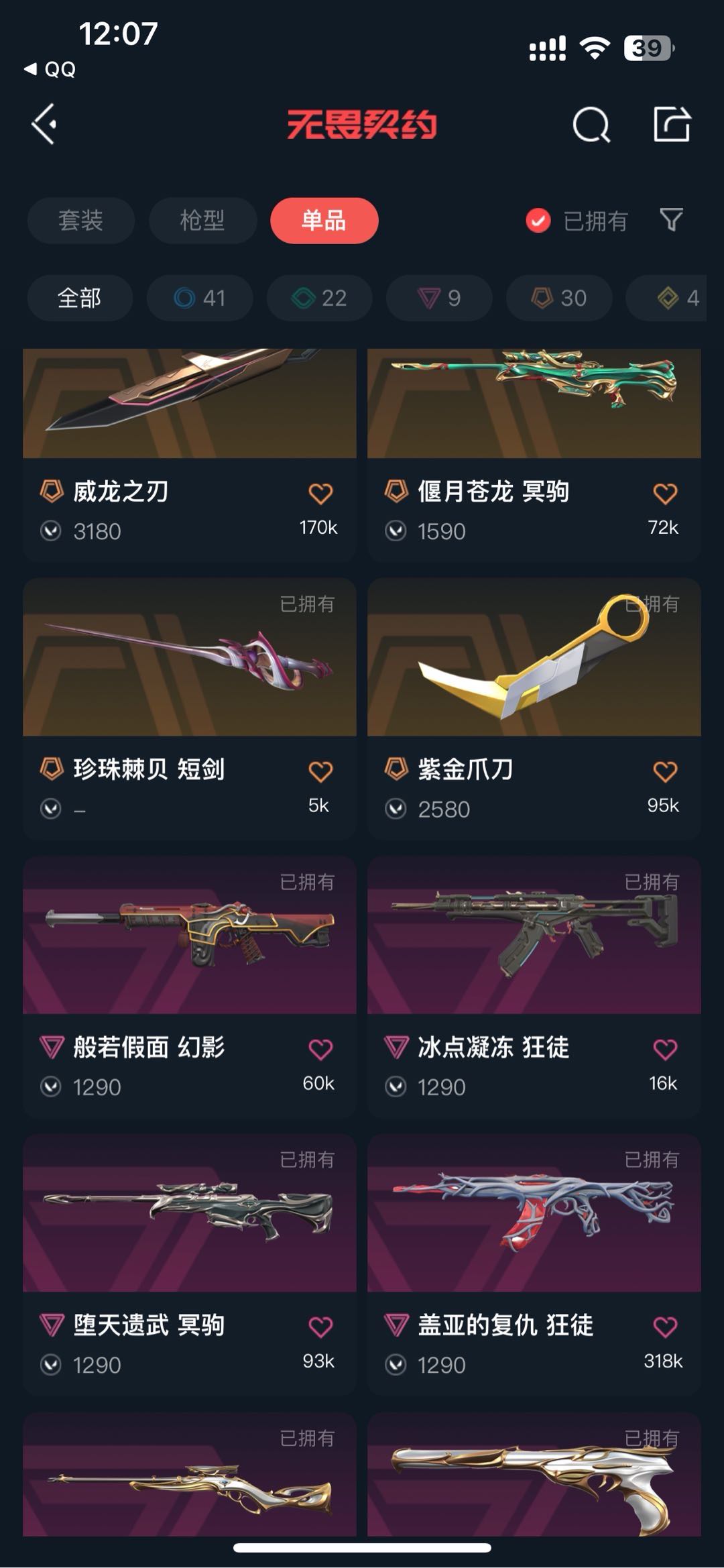Favorite the 冰点凝冻 狂徒 skin

(x=665, y=1049)
